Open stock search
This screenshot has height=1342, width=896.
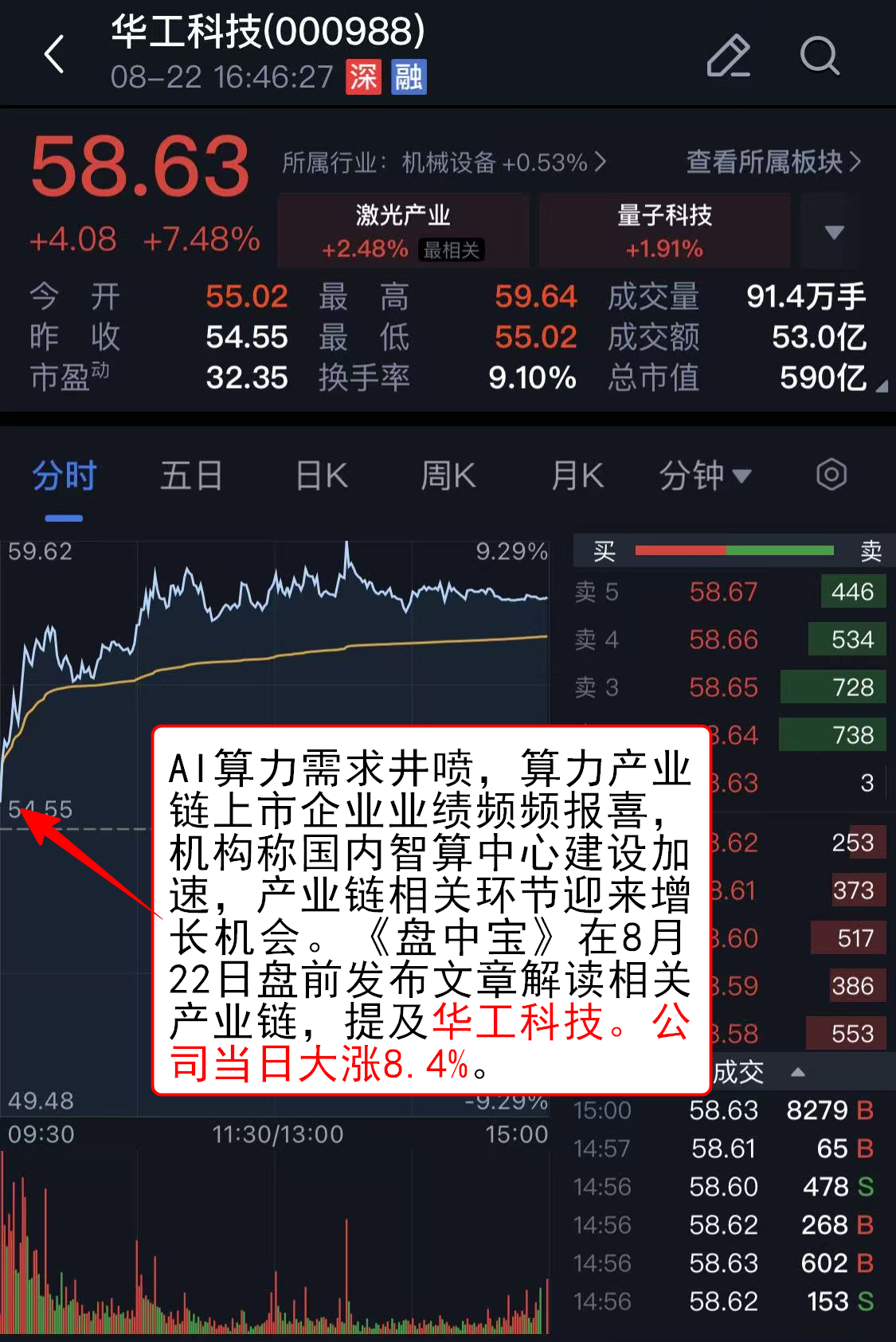[819, 55]
